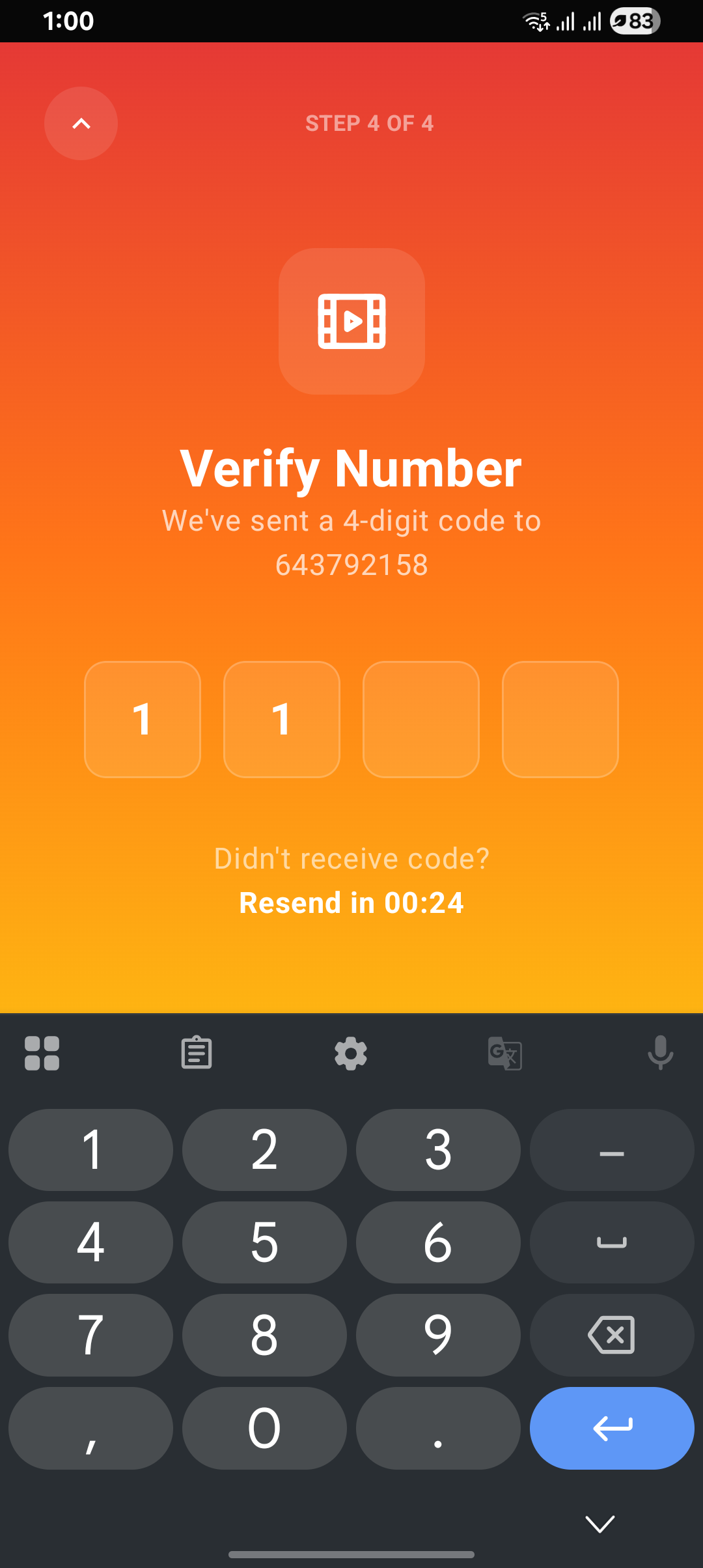Open keyboard clipboard icon
The width and height of the screenshot is (703, 1568).
point(196,1053)
